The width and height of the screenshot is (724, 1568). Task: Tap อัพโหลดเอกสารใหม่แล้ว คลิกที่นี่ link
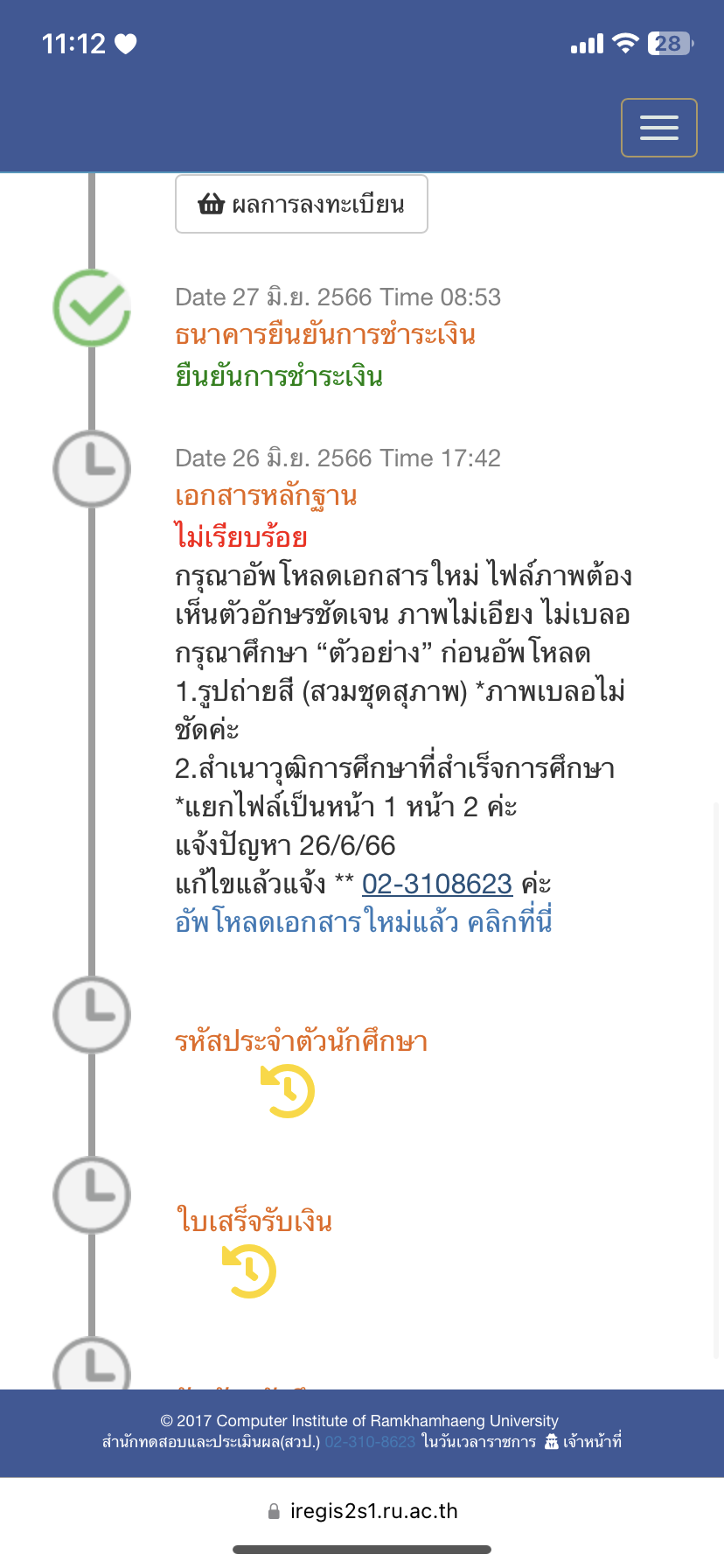[363, 922]
